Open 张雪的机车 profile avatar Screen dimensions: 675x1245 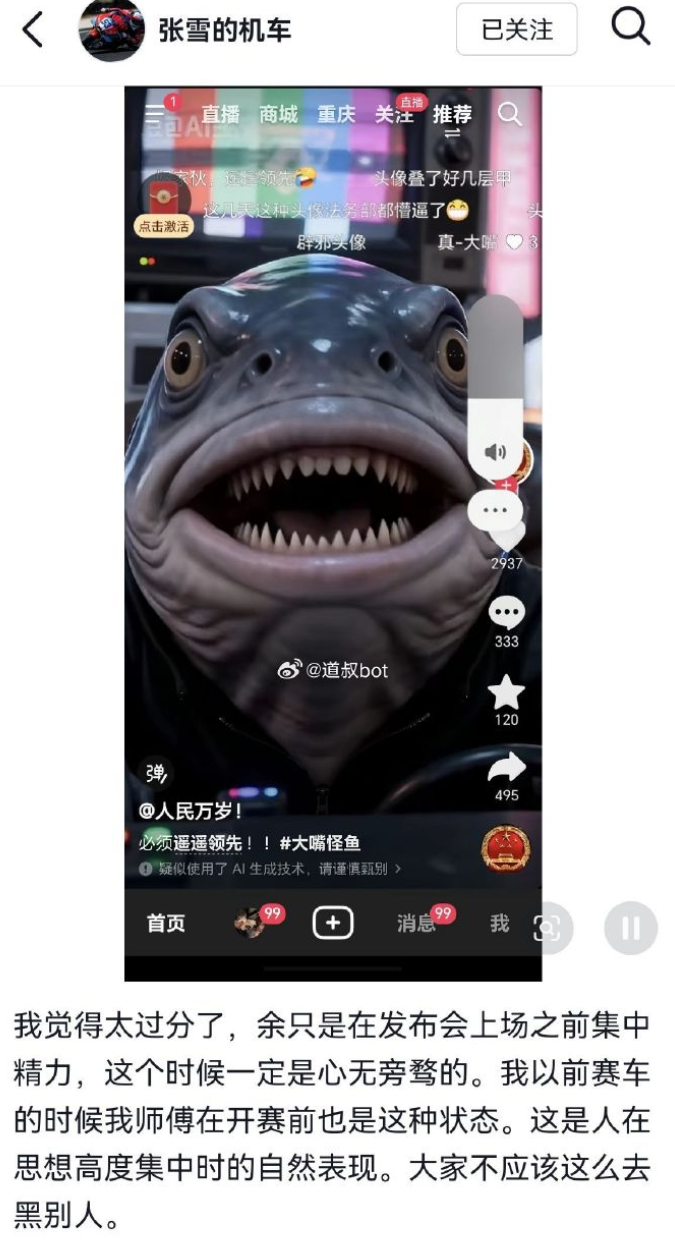pyautogui.click(x=112, y=30)
